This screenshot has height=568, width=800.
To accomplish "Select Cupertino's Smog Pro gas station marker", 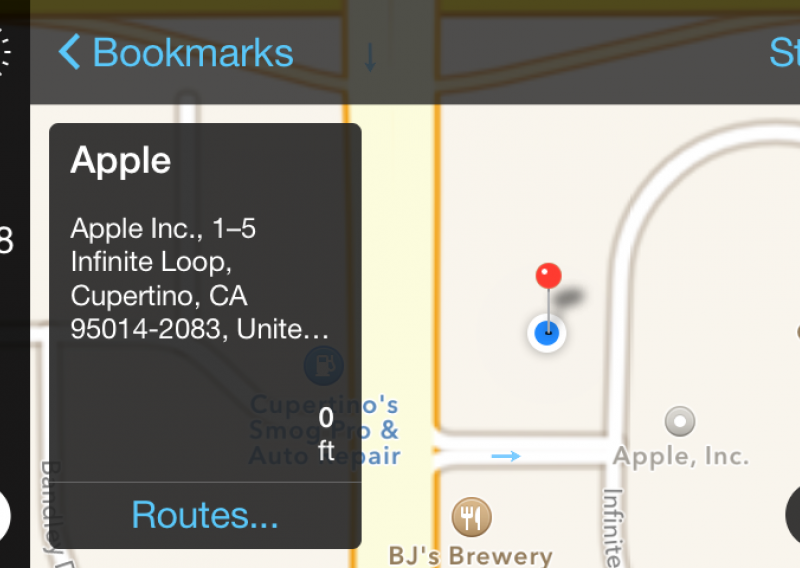I will click(x=323, y=366).
